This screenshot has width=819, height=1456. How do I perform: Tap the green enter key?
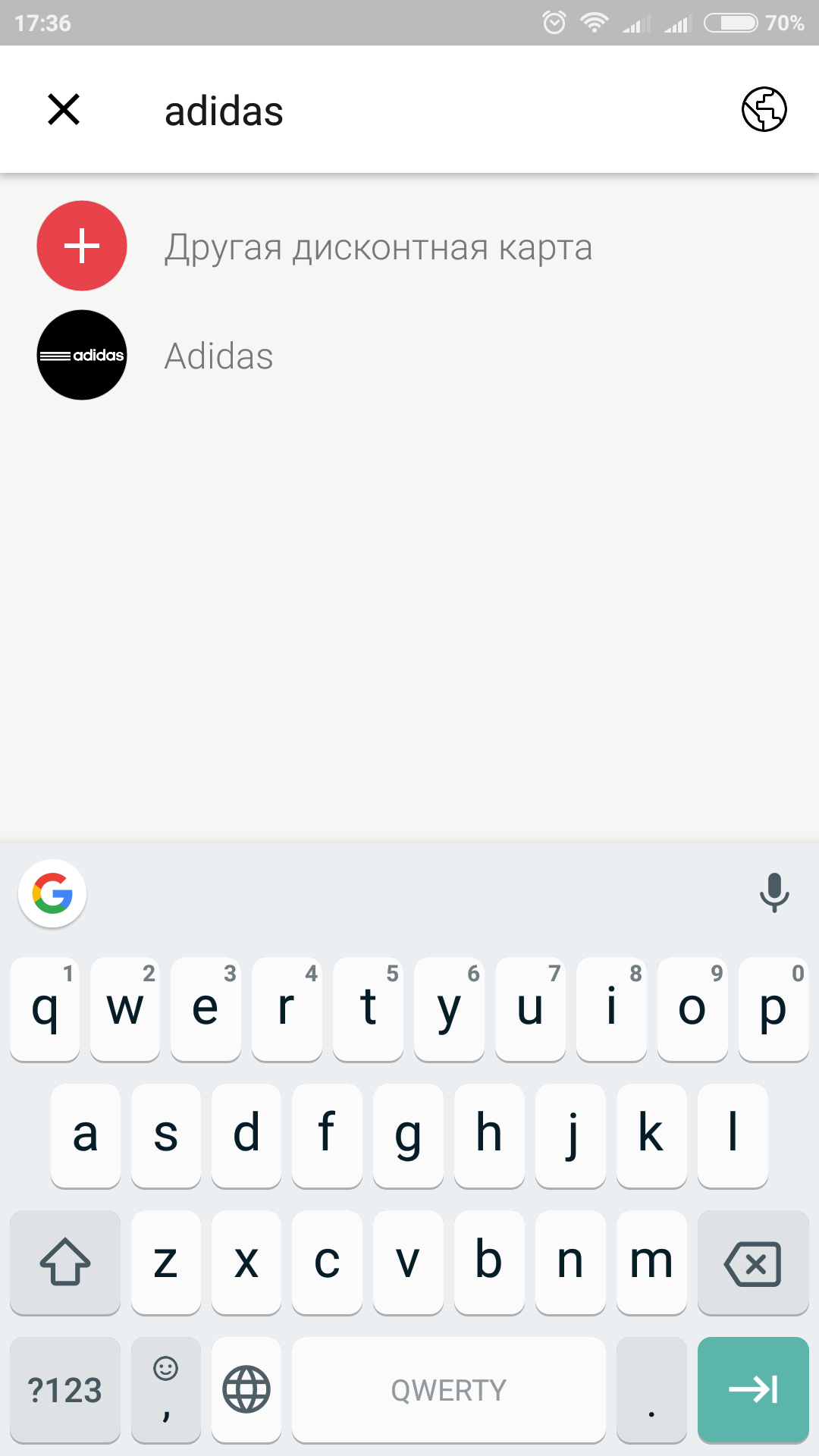753,1389
